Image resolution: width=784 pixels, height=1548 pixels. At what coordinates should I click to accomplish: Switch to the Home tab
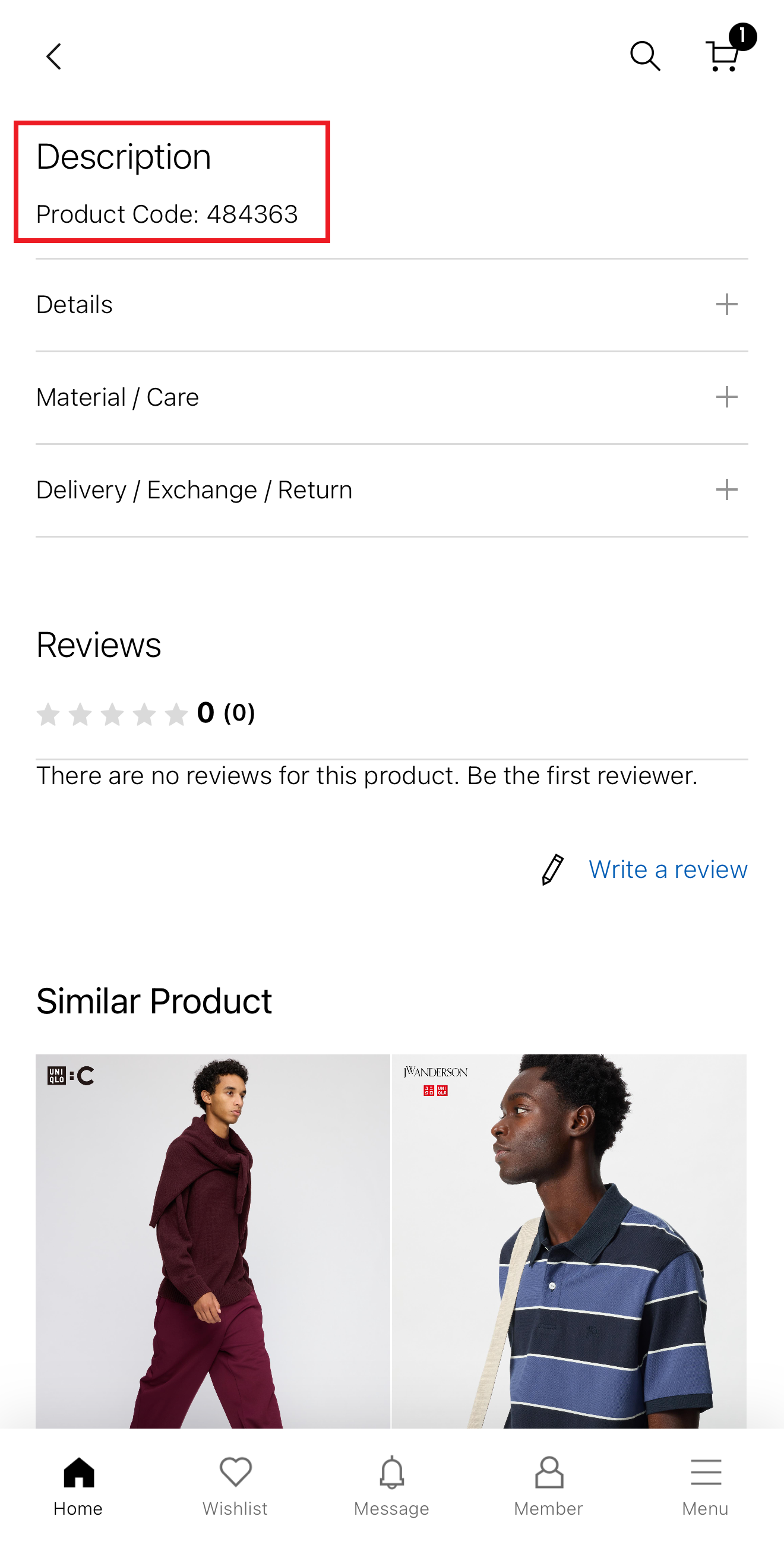78,1486
